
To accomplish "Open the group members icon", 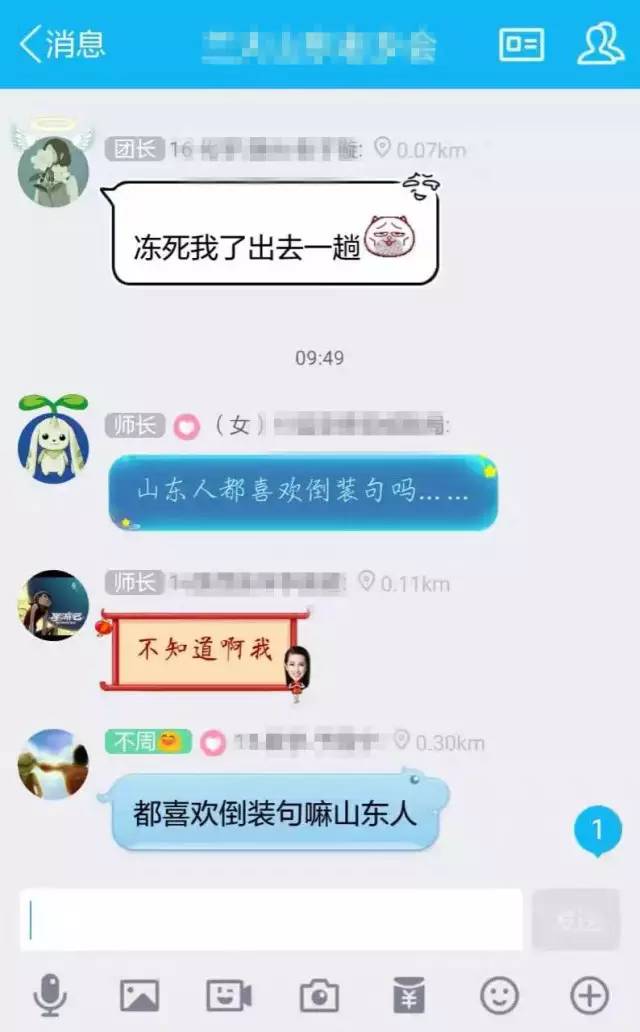I will (x=600, y=43).
